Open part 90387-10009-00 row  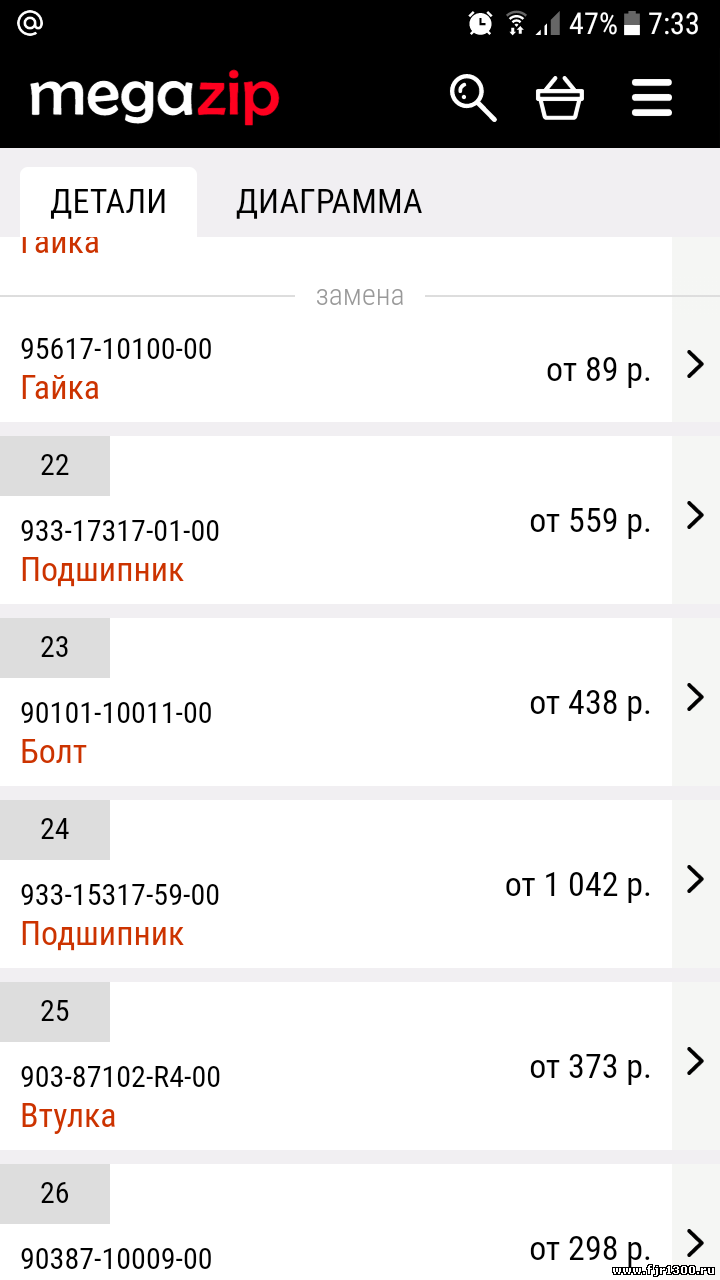click(x=360, y=1222)
